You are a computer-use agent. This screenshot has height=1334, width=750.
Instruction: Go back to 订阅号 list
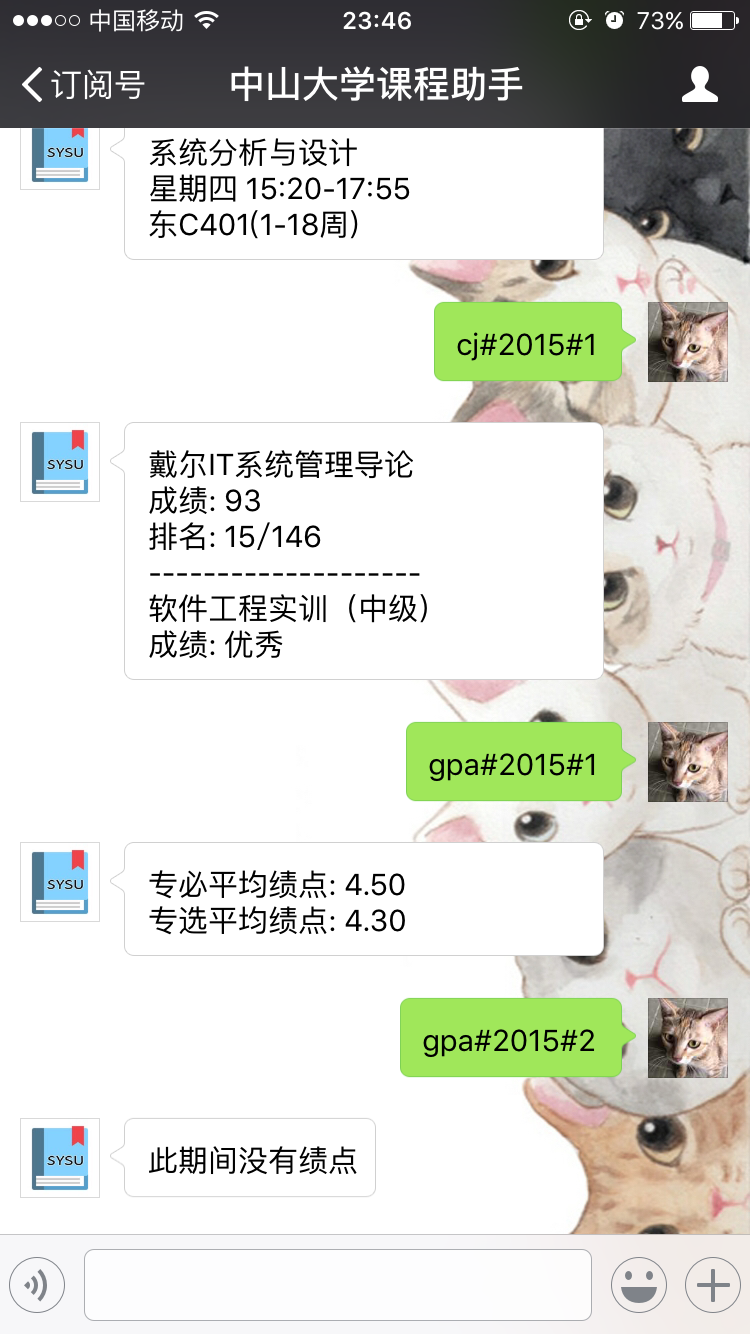[83, 85]
